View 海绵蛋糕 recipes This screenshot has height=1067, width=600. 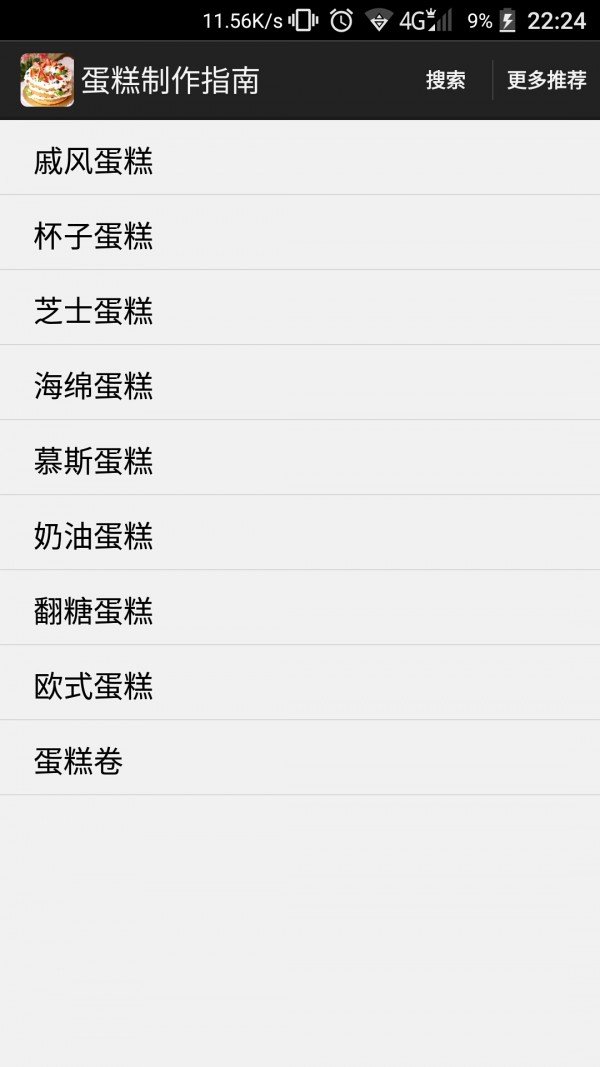[300, 382]
